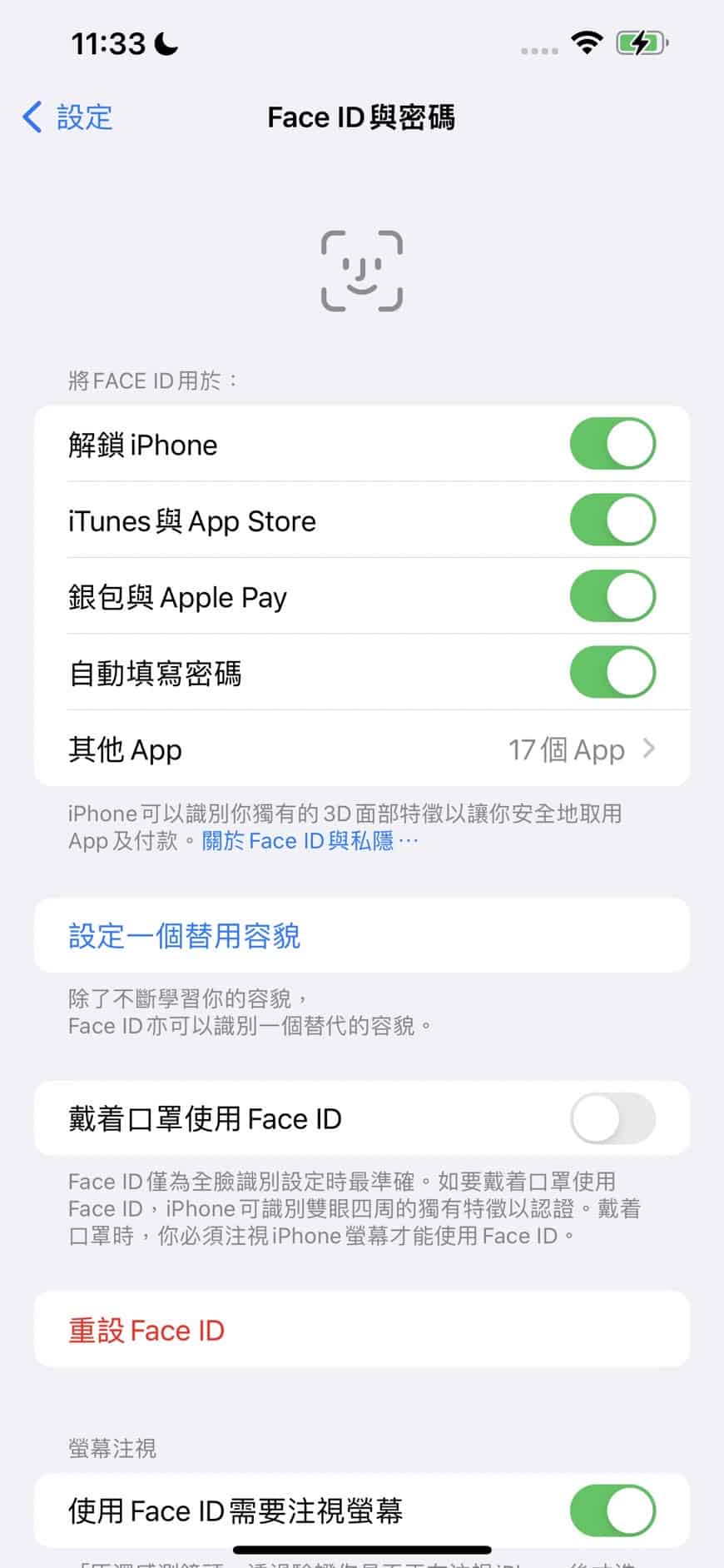Tap the chevron beside 17 個 App
This screenshot has width=724, height=1568.
pos(651,749)
